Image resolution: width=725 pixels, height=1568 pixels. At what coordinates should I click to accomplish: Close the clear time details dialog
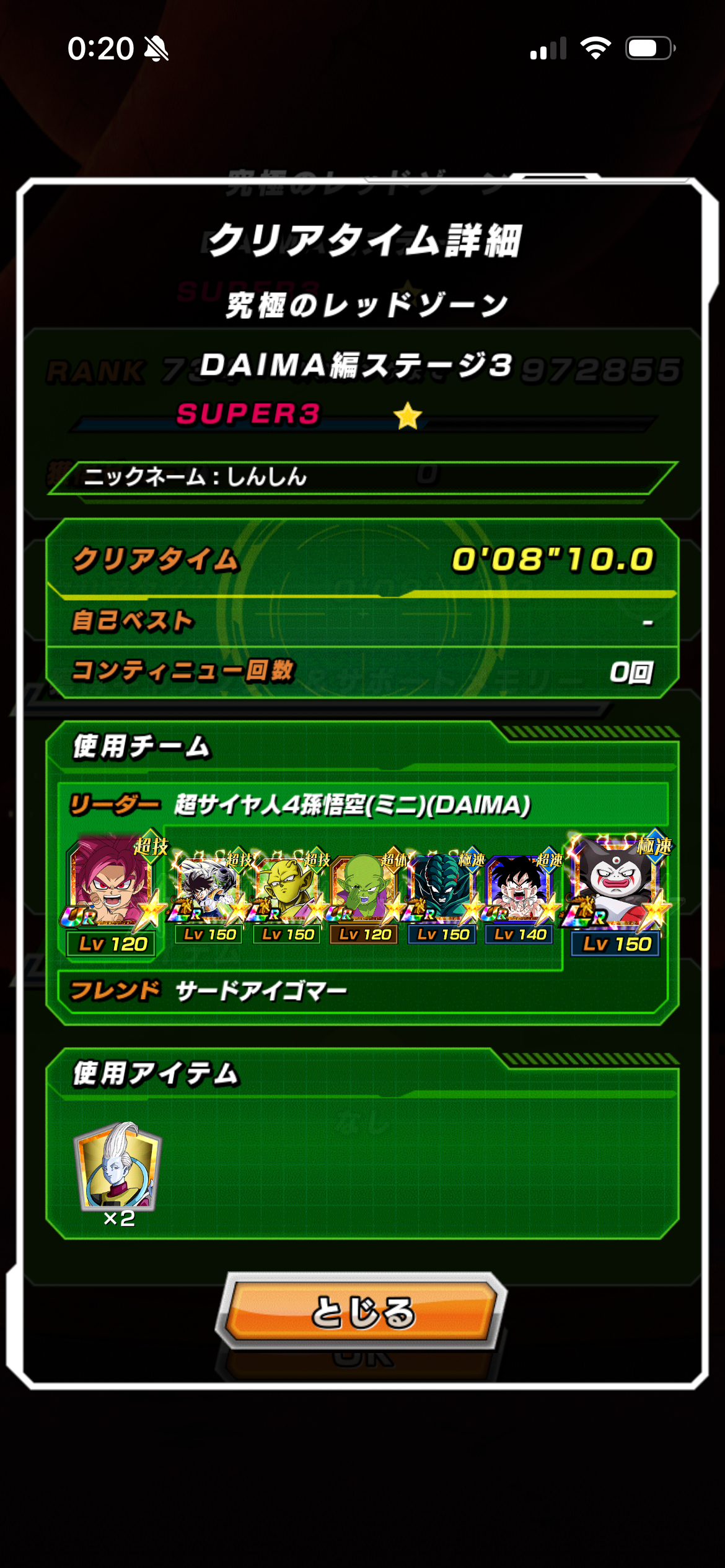point(362,1310)
